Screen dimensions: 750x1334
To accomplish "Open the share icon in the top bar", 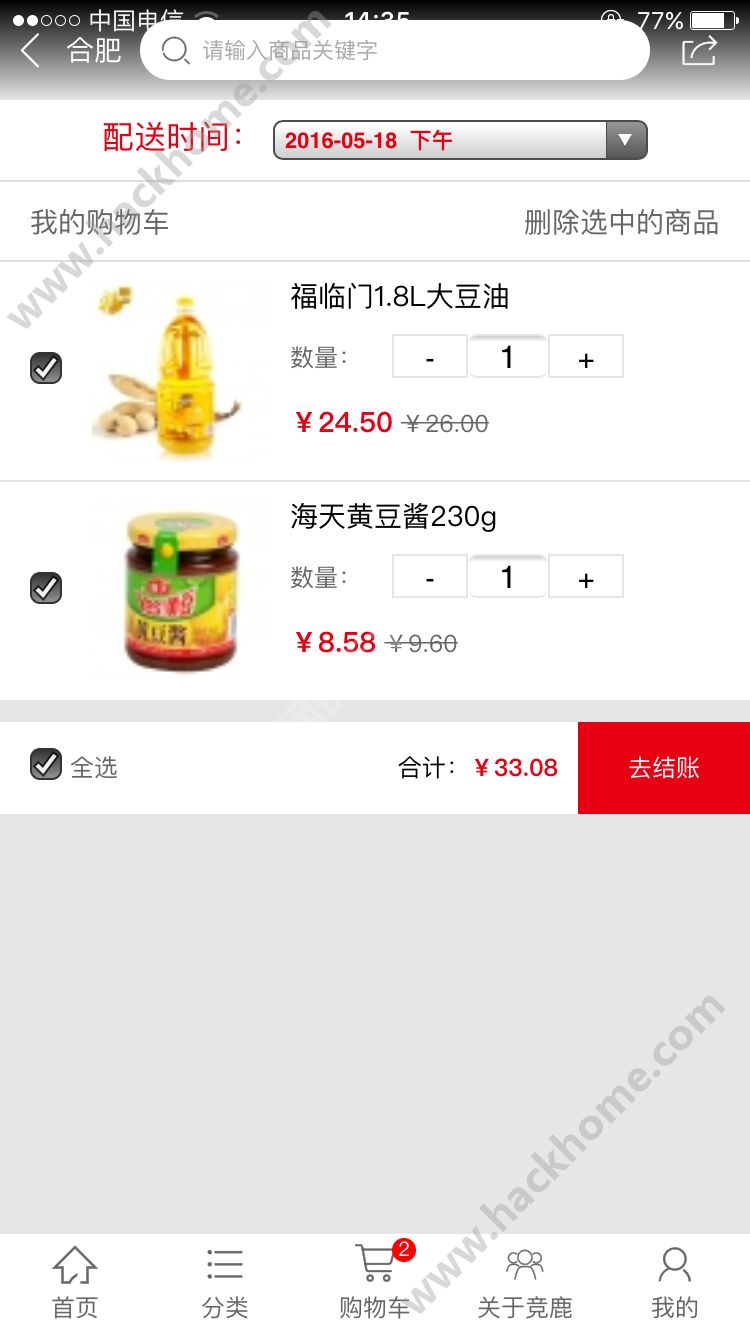I will [699, 50].
